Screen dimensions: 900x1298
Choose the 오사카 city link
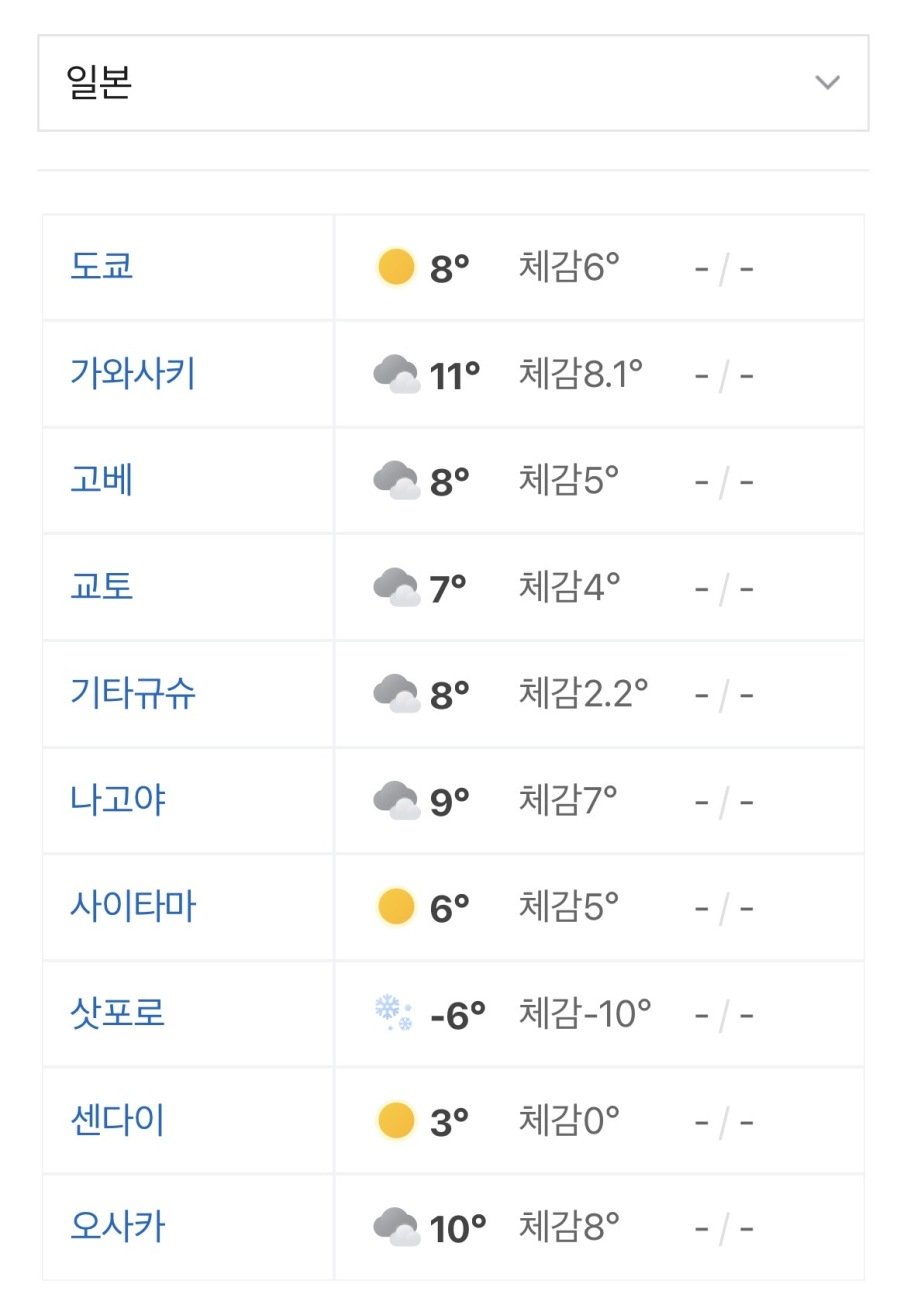118,1227
